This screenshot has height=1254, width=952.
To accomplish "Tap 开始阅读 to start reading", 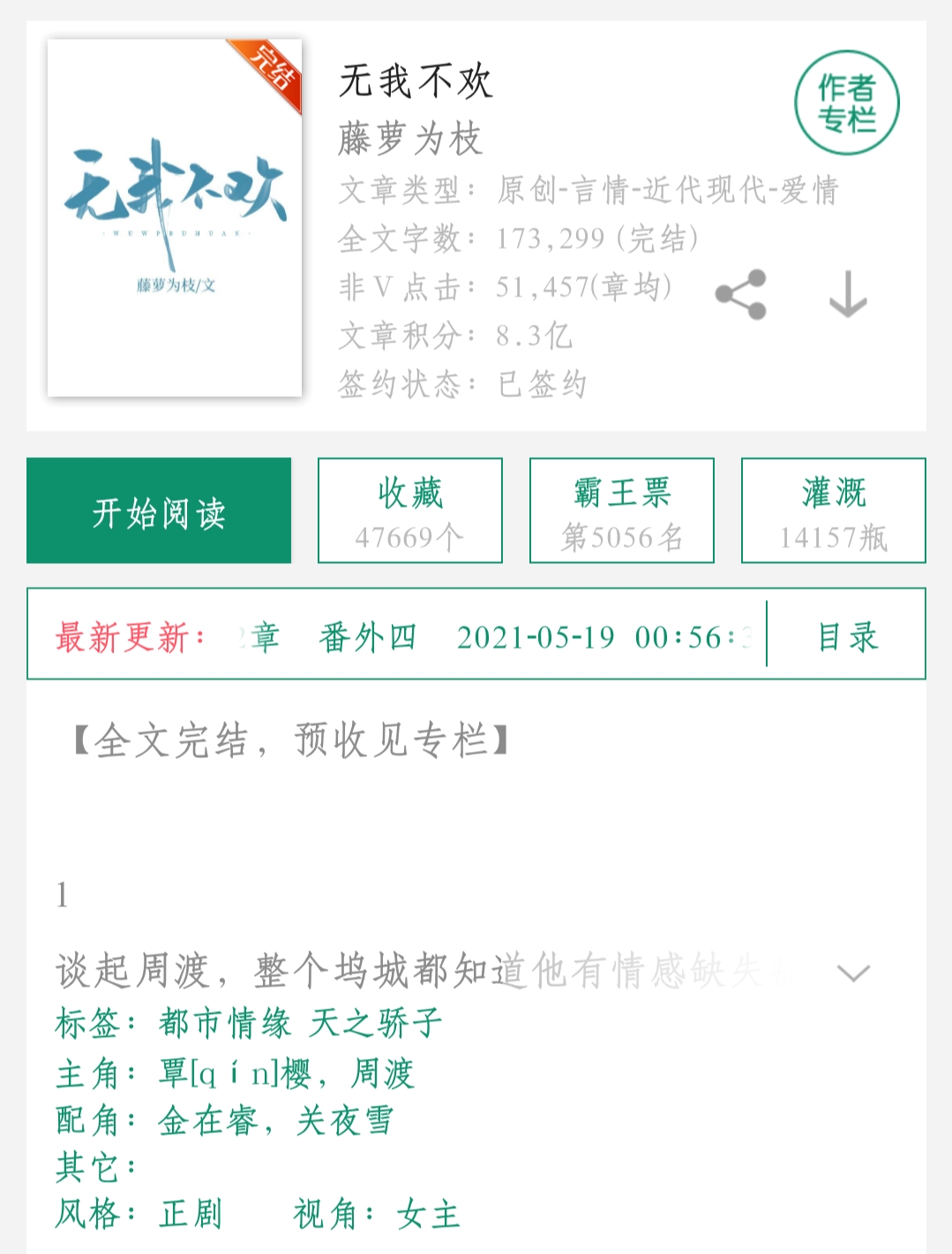I will pyautogui.click(x=159, y=511).
